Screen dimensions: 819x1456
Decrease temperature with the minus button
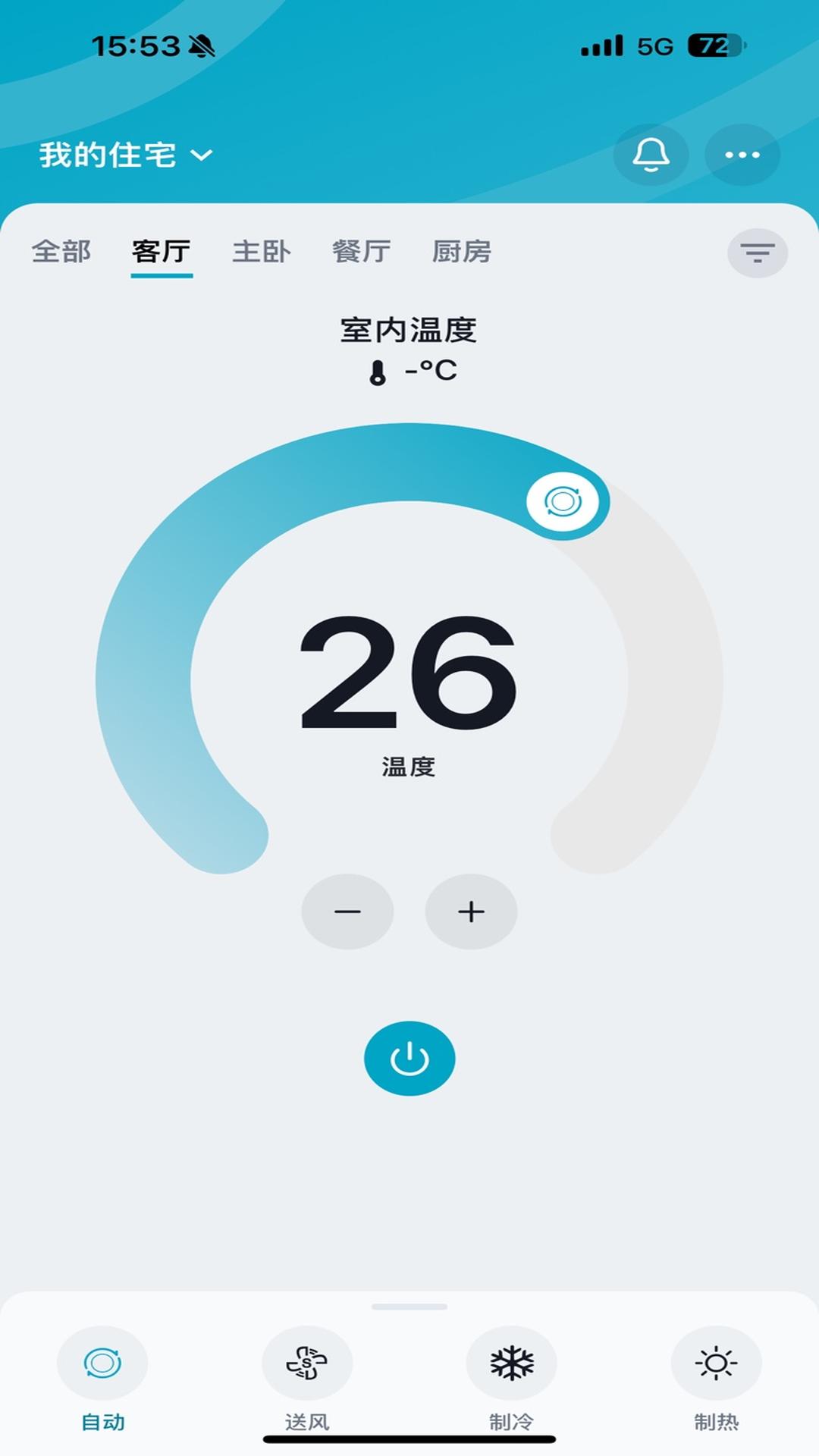(347, 912)
